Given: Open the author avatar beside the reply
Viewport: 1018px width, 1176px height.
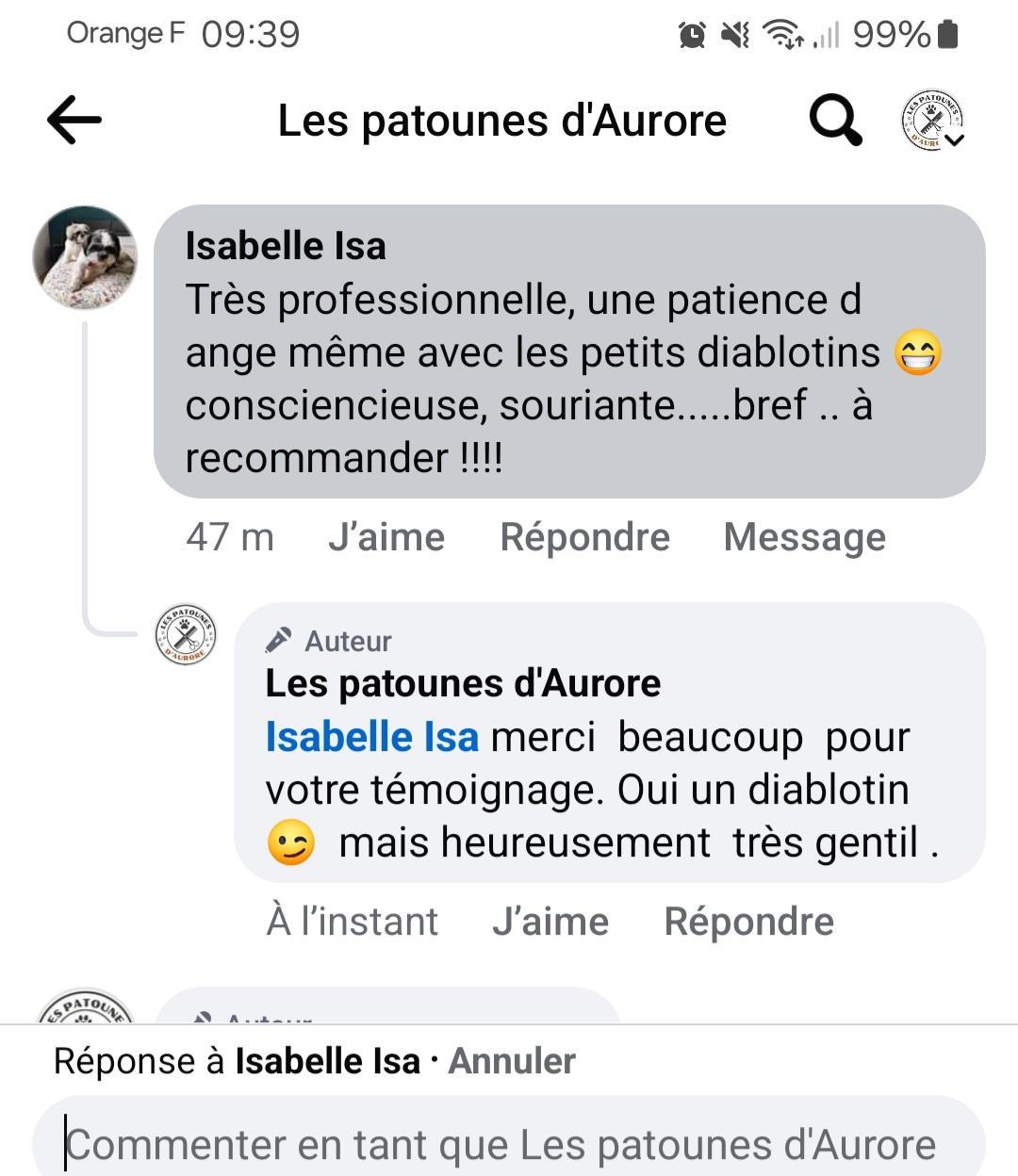Looking at the screenshot, I should tap(186, 635).
